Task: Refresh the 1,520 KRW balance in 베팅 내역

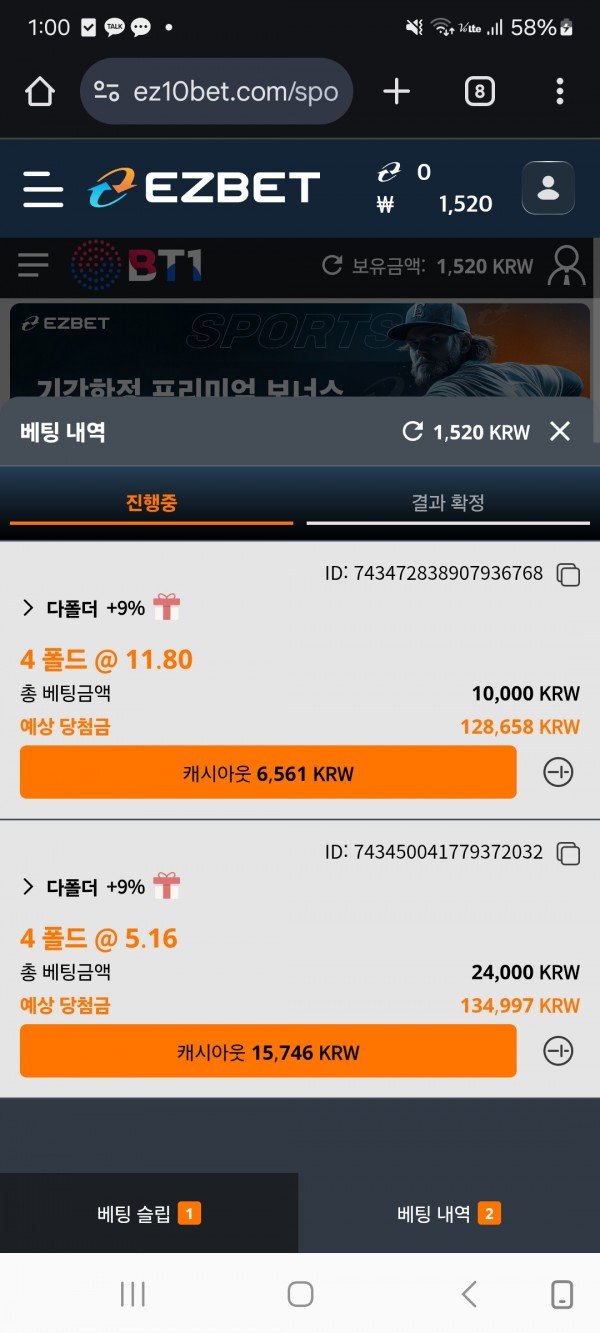Action: [x=412, y=432]
